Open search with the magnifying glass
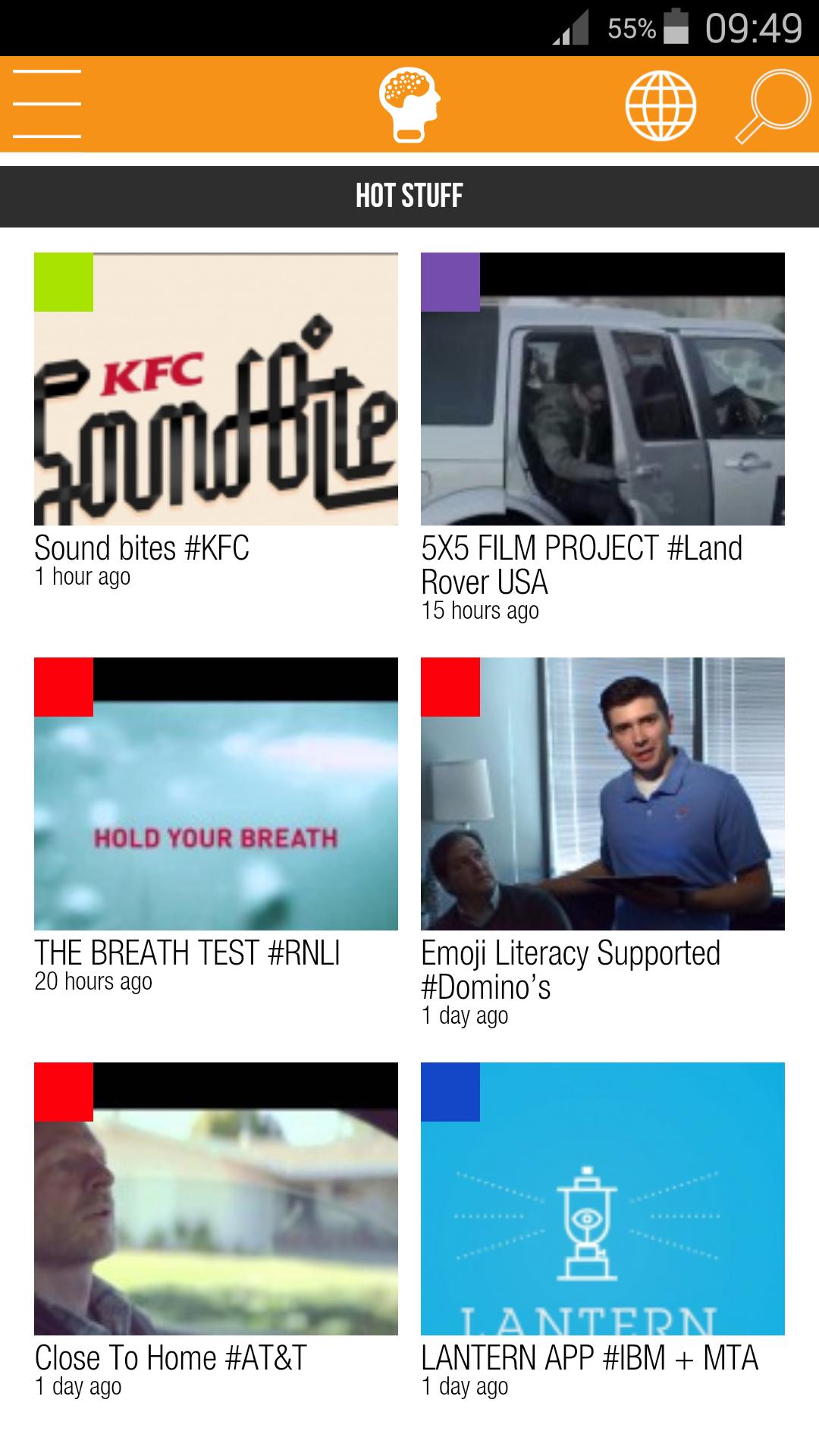The image size is (819, 1456). click(773, 105)
